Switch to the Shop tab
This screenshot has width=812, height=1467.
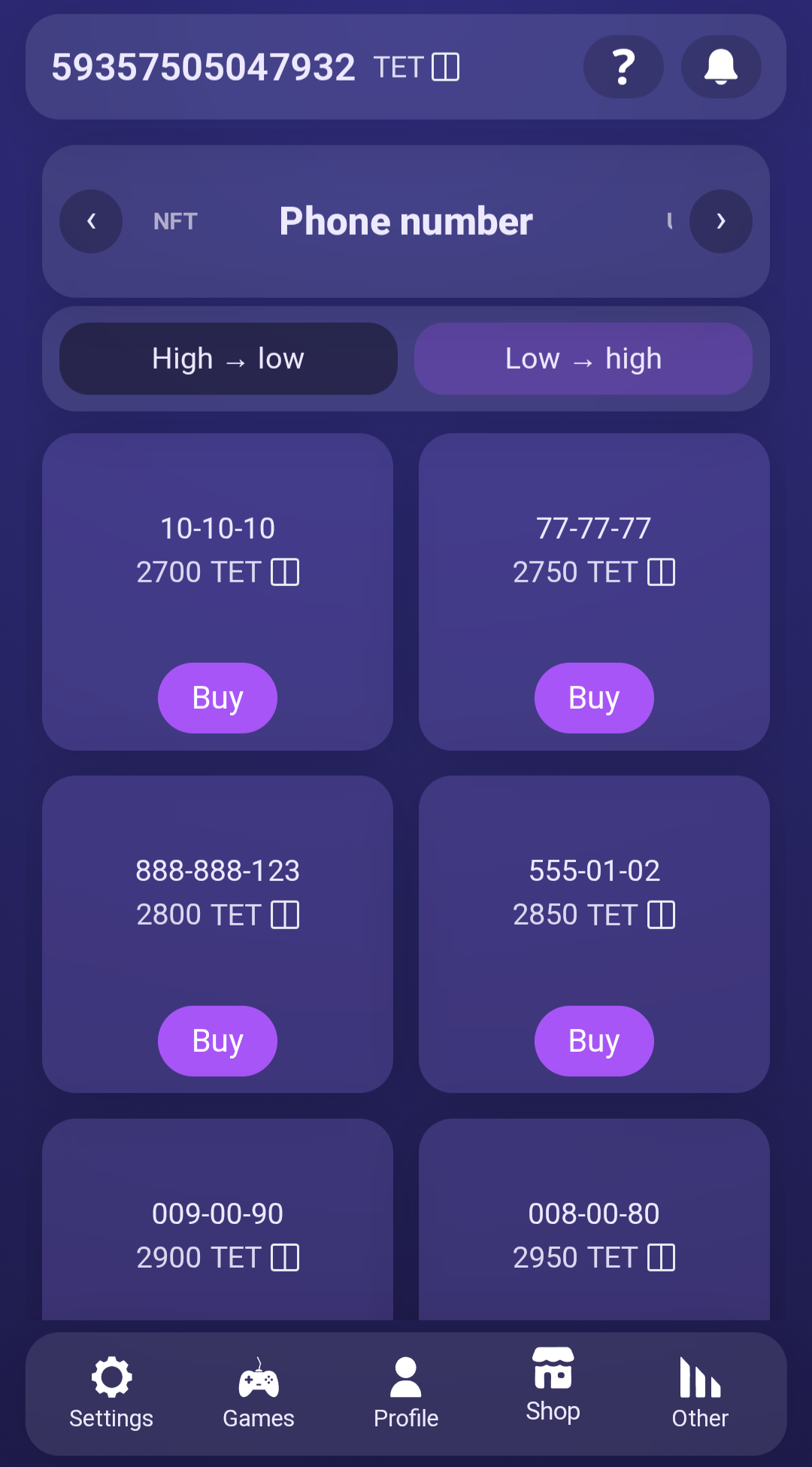pyautogui.click(x=553, y=1386)
